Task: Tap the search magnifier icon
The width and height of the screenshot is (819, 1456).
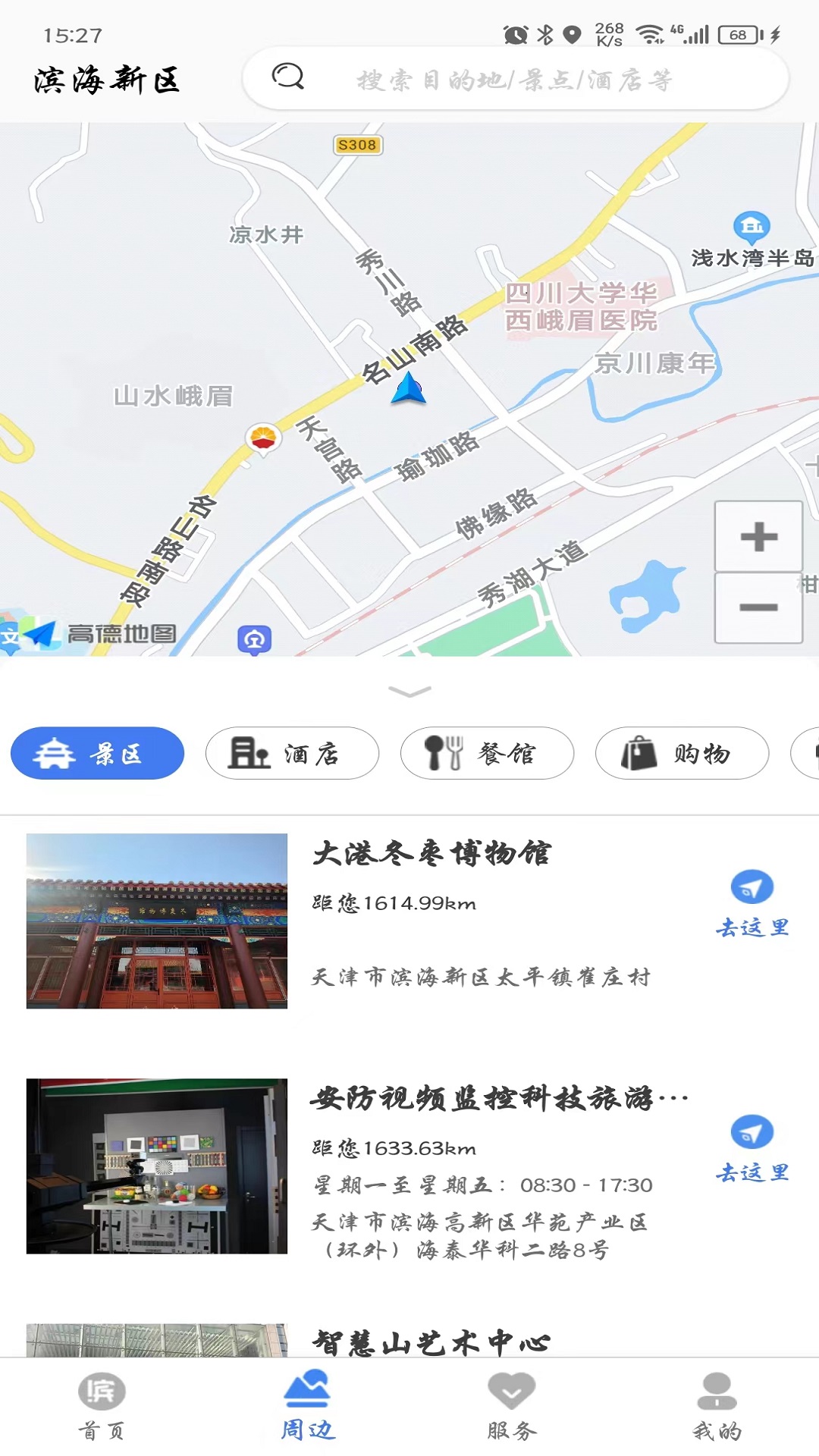Action: [x=288, y=77]
